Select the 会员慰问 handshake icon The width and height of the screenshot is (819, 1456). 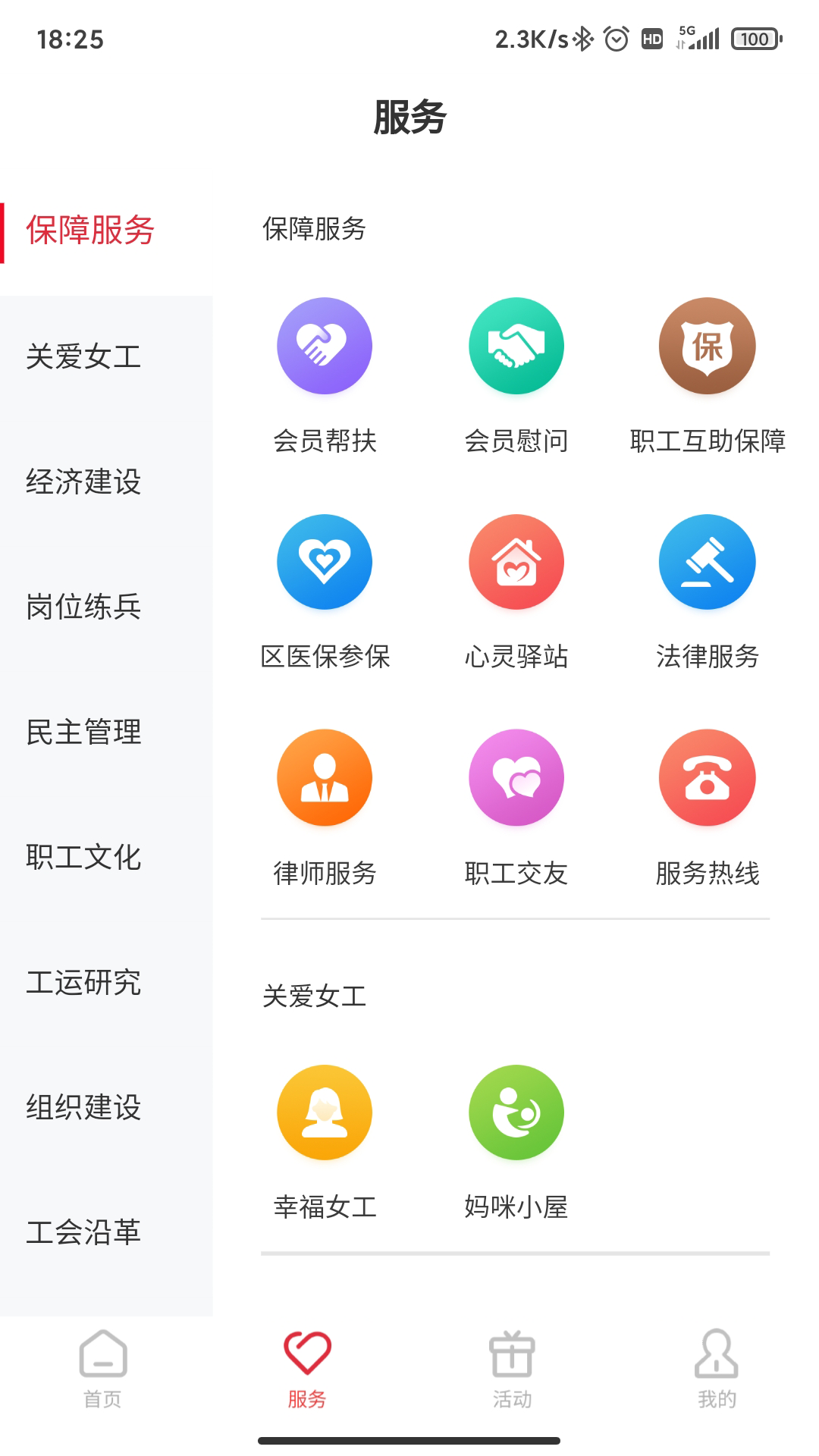(515, 345)
